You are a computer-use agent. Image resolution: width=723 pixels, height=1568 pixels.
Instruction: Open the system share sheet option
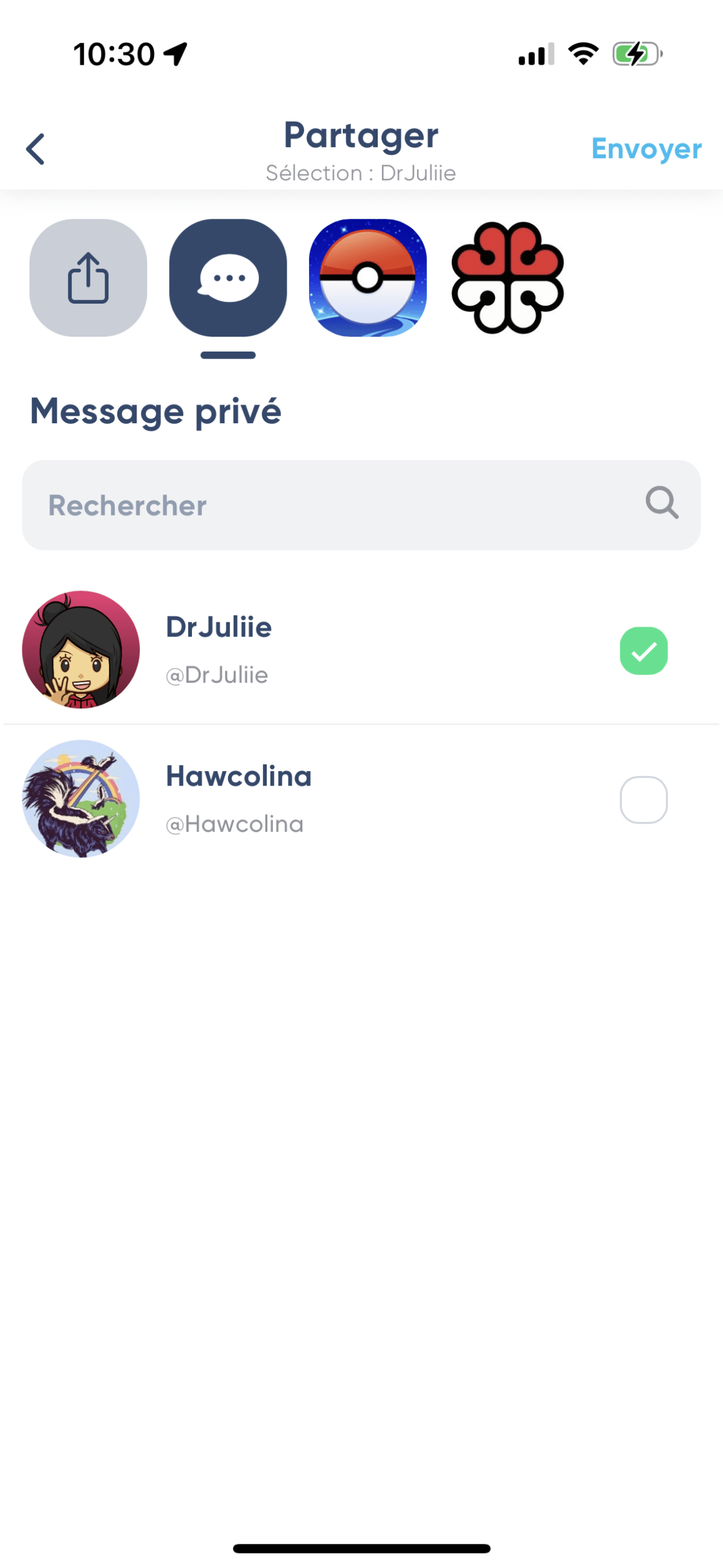point(89,278)
